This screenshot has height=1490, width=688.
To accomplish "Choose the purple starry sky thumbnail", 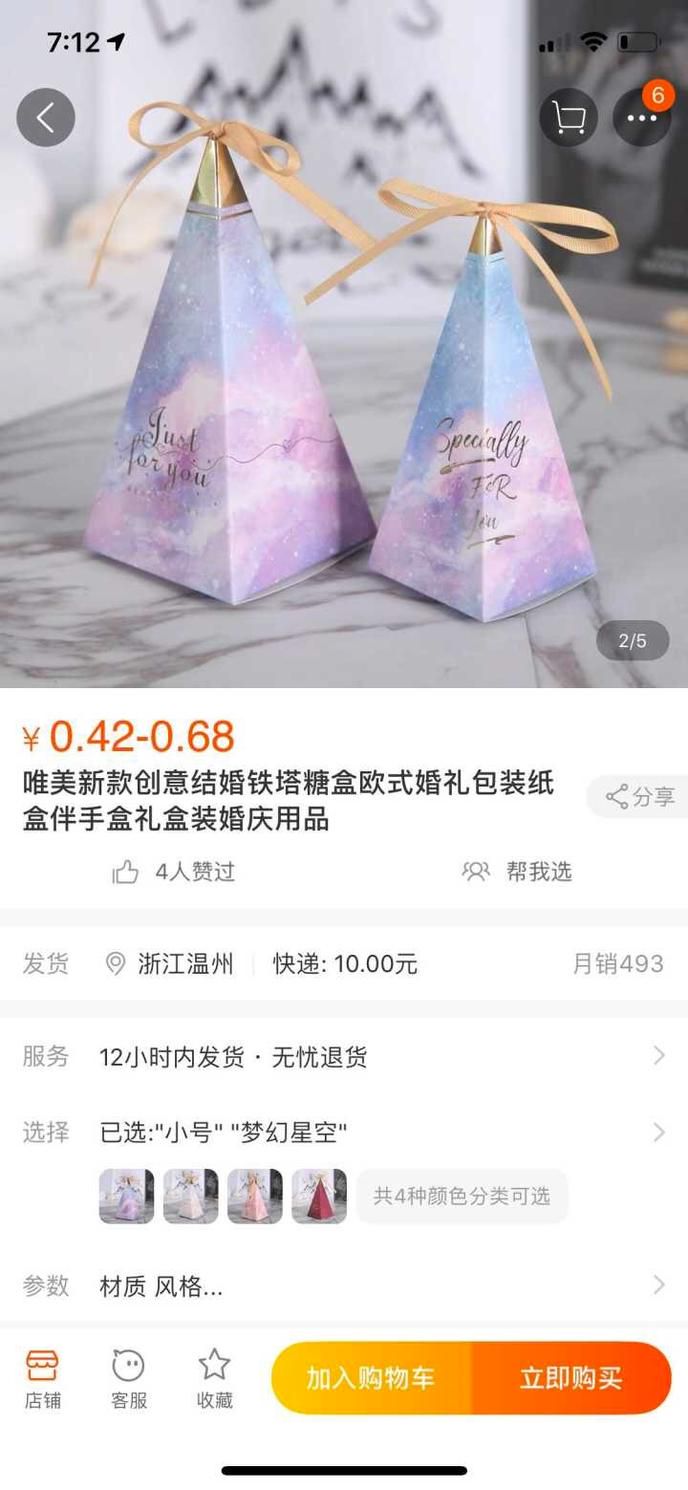I will tap(127, 1196).
